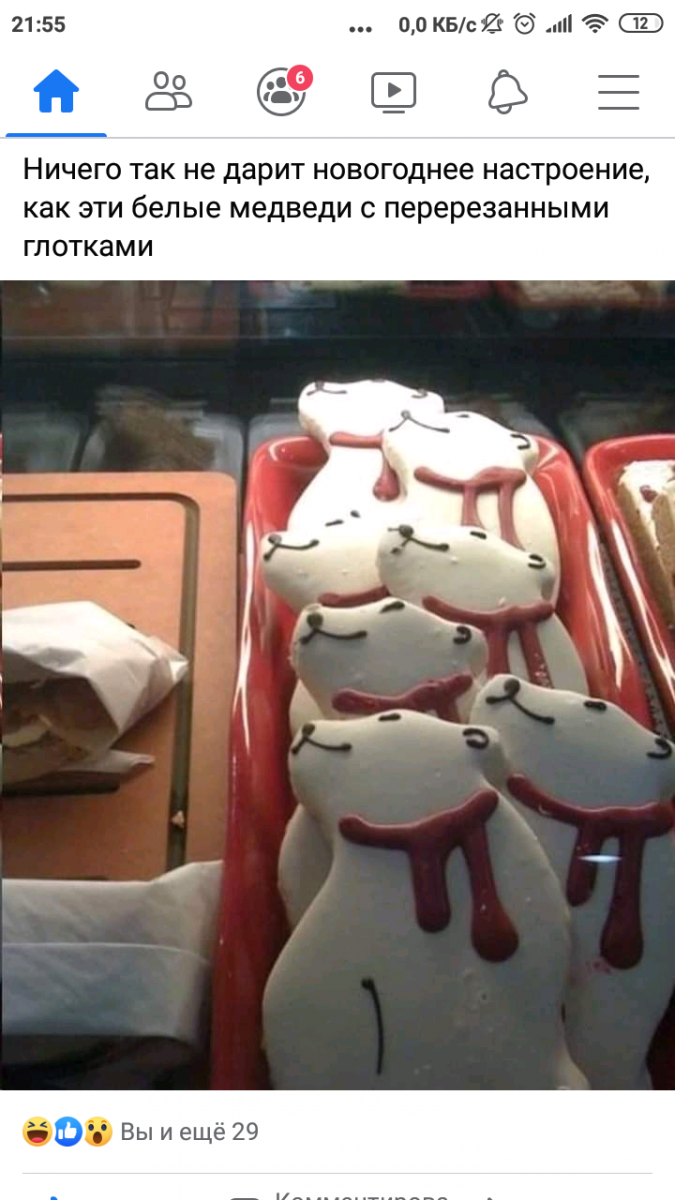This screenshot has height=1200, width=675.
Task: Open the Friends tab
Action: pos(168,92)
